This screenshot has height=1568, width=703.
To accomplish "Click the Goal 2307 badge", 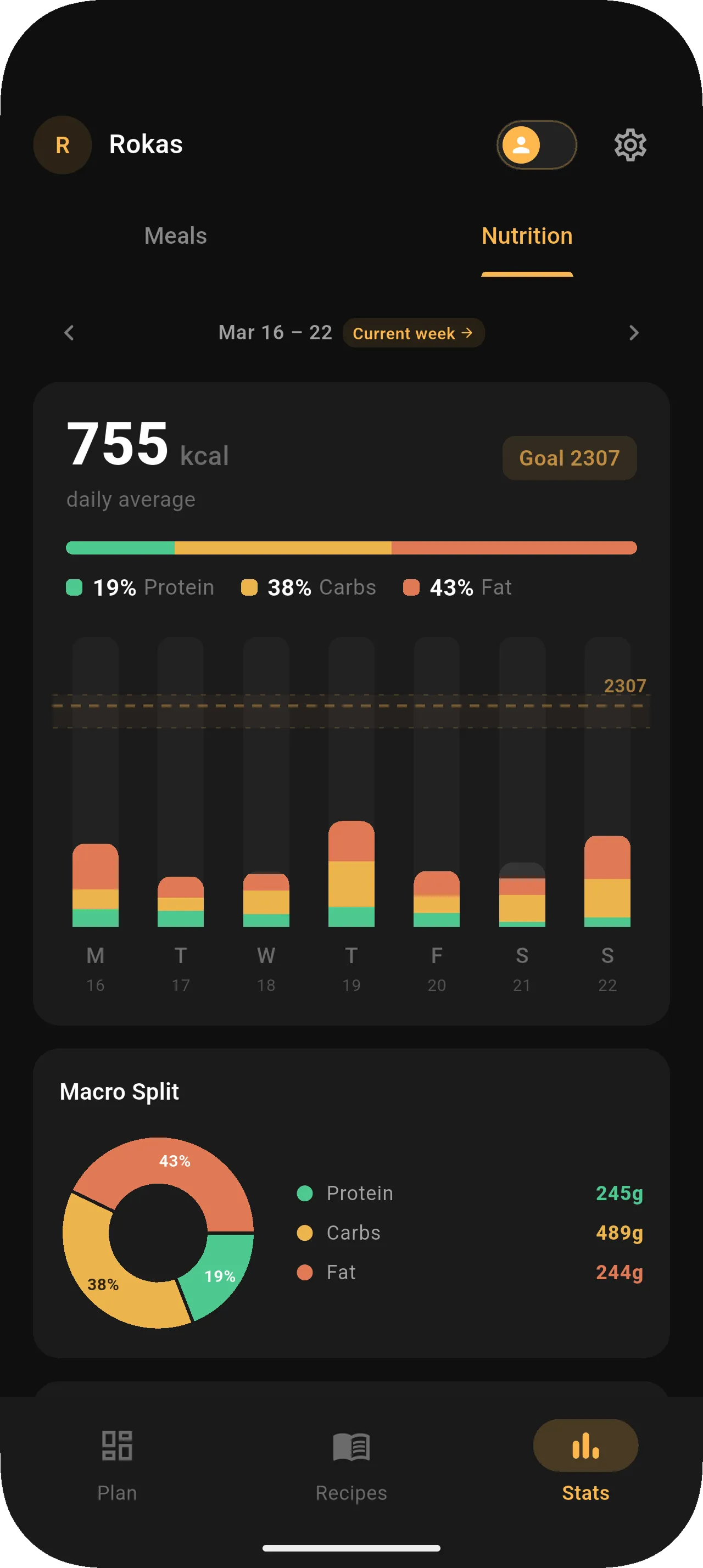I will click(x=570, y=458).
